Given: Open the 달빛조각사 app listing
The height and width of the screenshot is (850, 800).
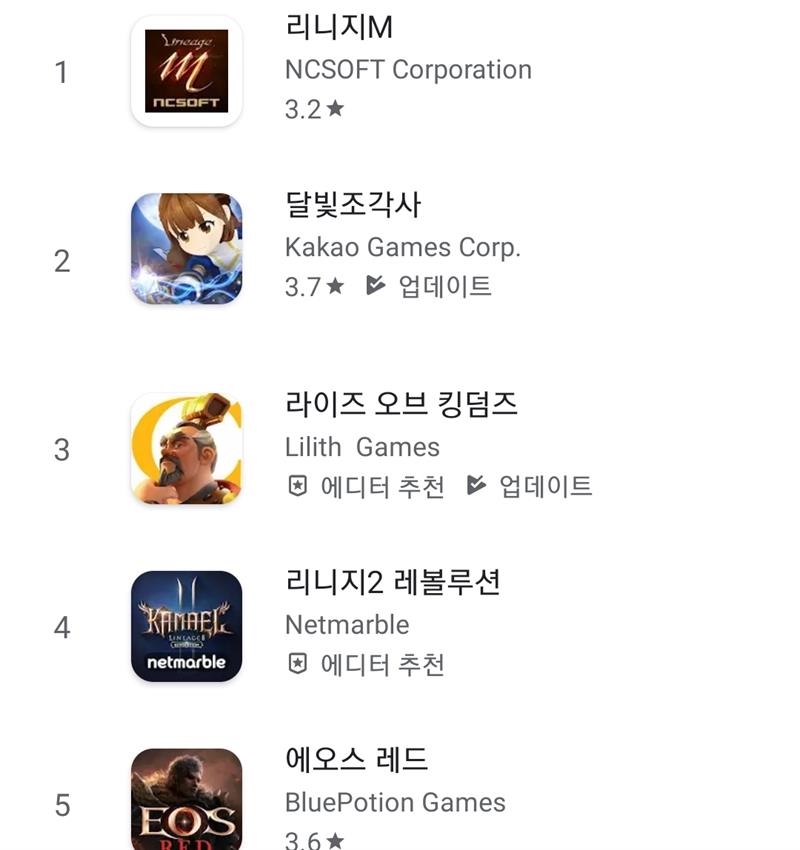Looking at the screenshot, I should 352,205.
